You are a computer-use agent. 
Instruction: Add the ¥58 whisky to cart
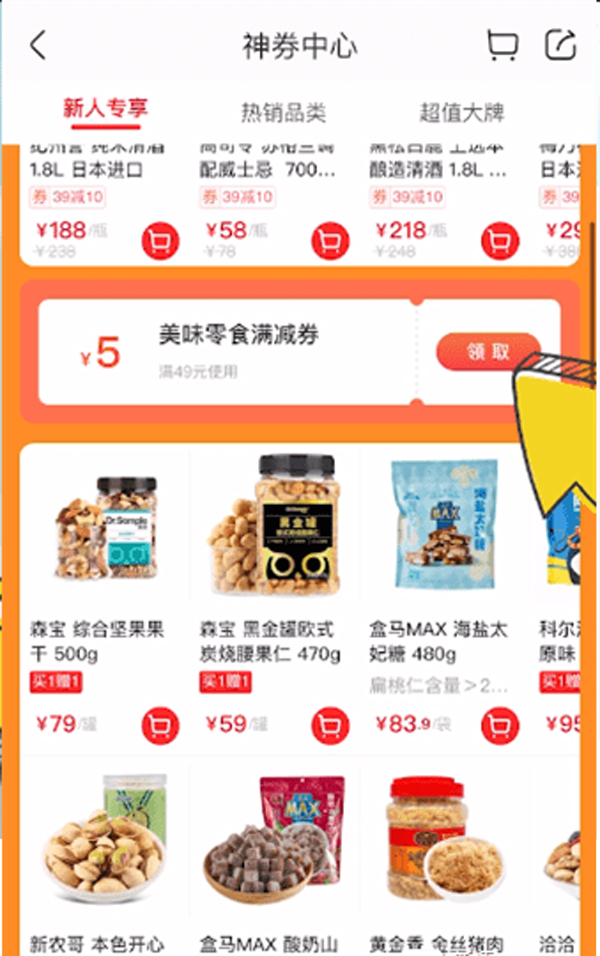pyautogui.click(x=329, y=240)
